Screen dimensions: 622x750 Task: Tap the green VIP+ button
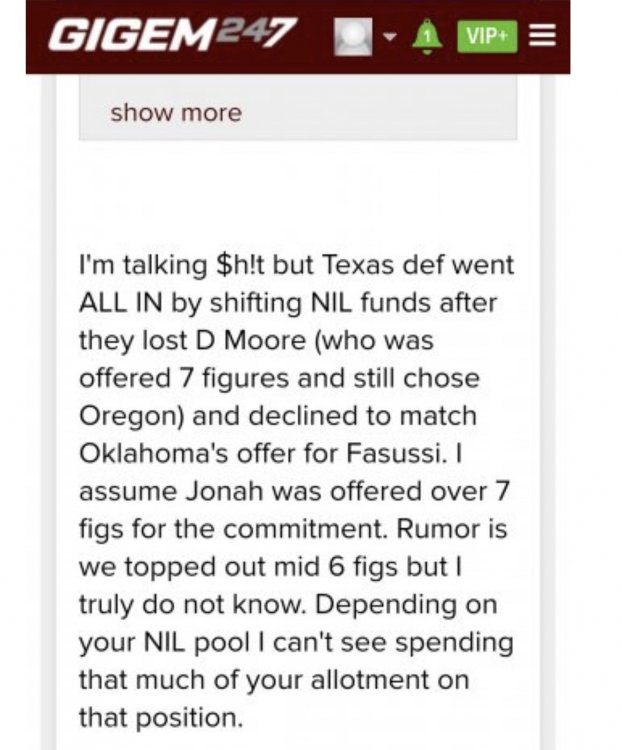[486, 37]
